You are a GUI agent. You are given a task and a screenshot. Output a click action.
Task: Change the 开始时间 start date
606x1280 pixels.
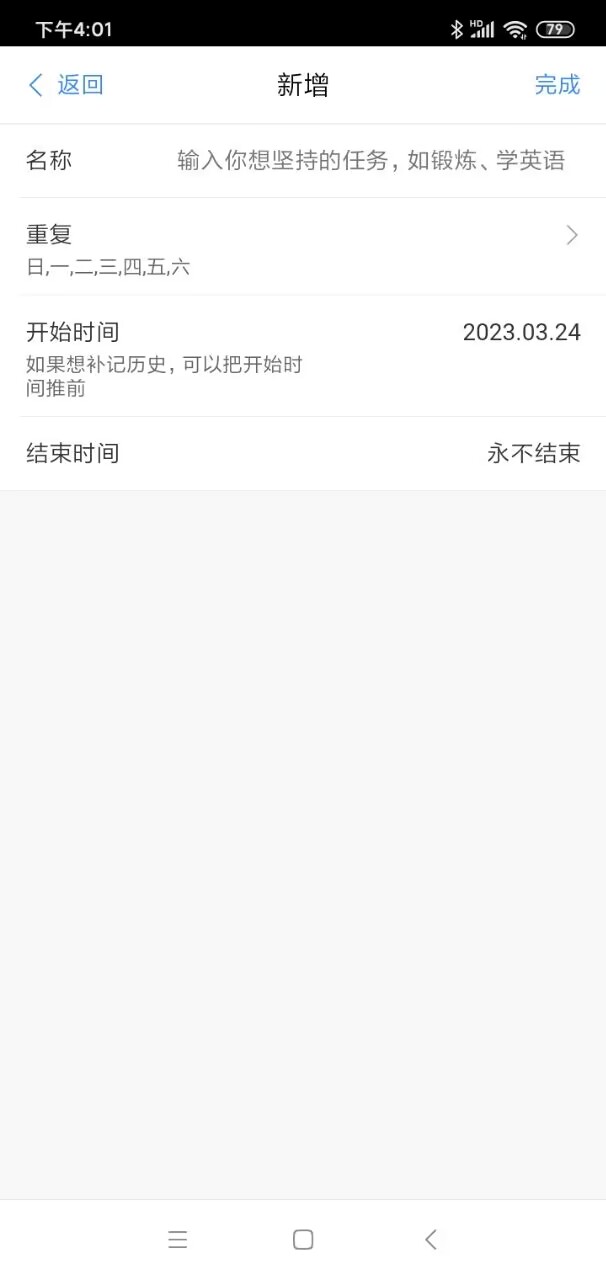(520, 333)
